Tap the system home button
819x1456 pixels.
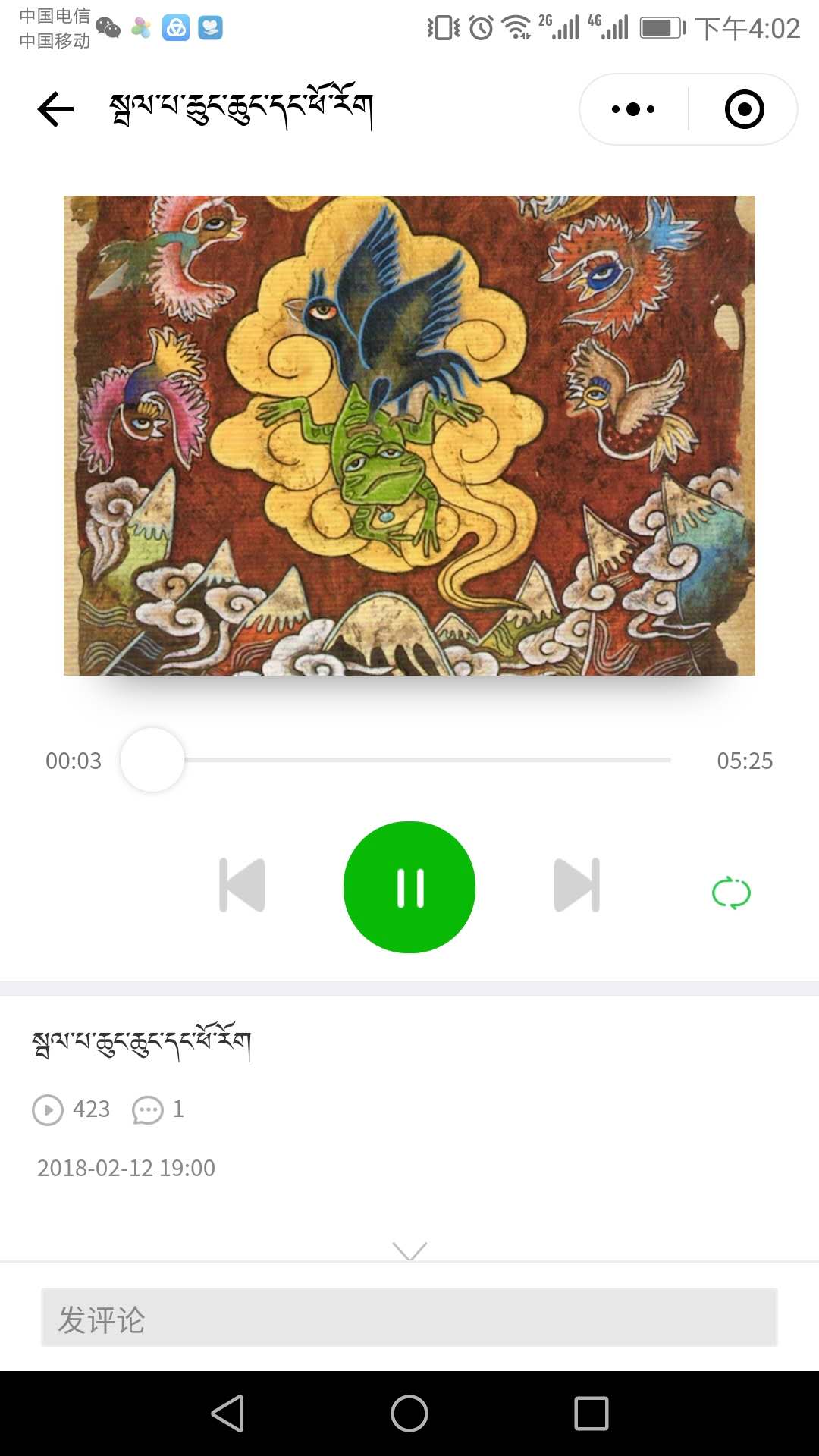(x=409, y=1414)
